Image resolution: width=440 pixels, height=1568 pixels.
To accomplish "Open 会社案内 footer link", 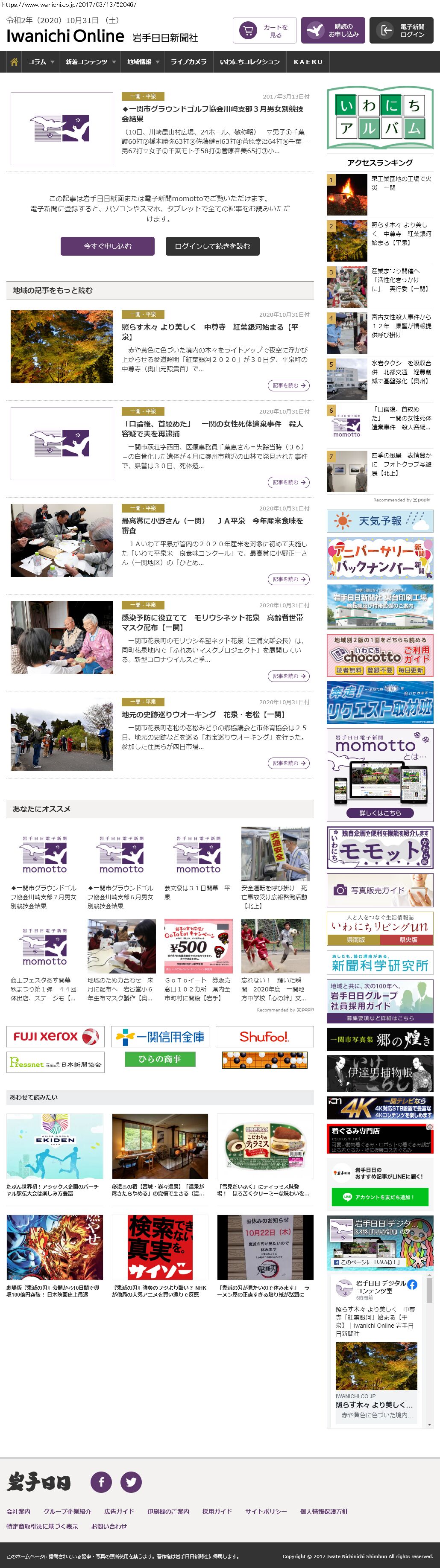I will 18,1511.
